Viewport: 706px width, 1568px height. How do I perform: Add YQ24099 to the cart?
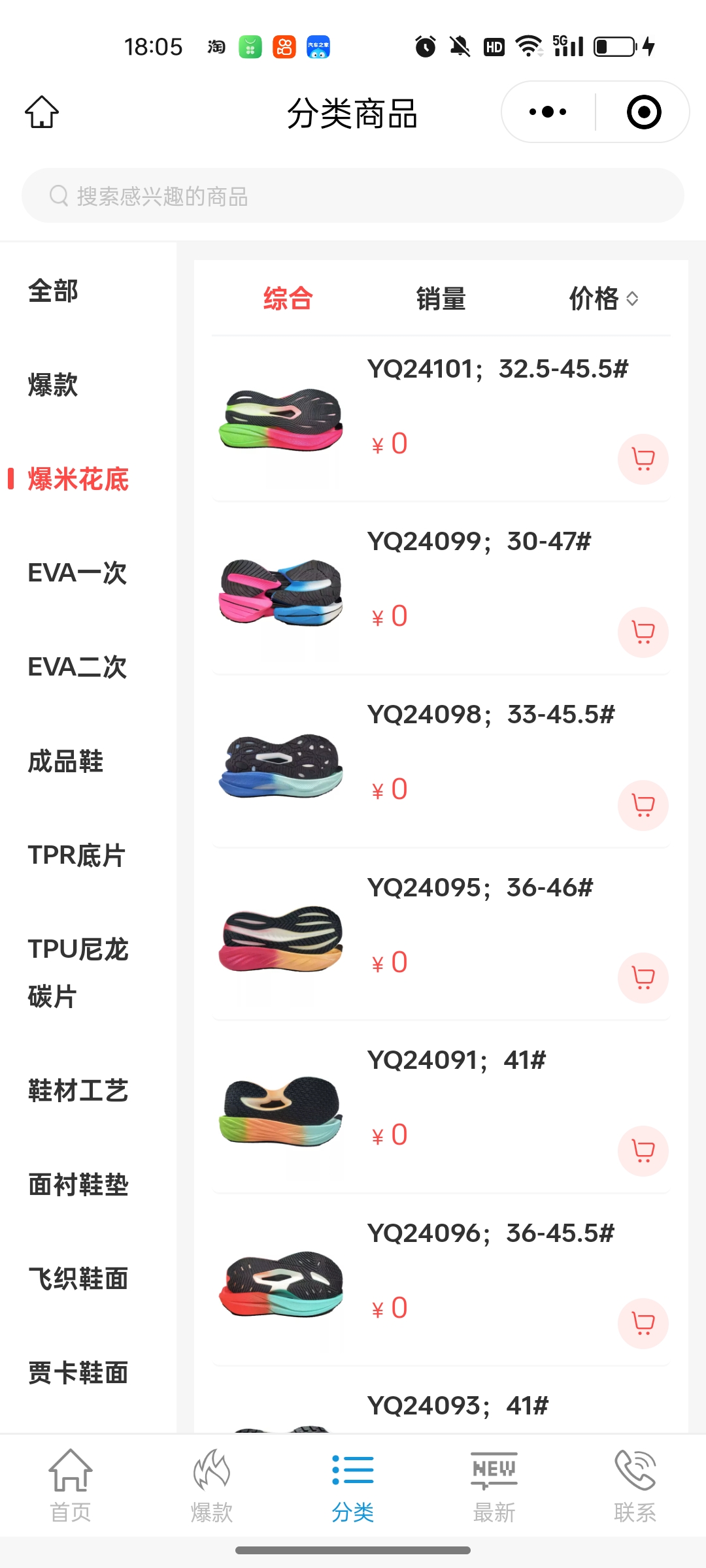coord(643,632)
